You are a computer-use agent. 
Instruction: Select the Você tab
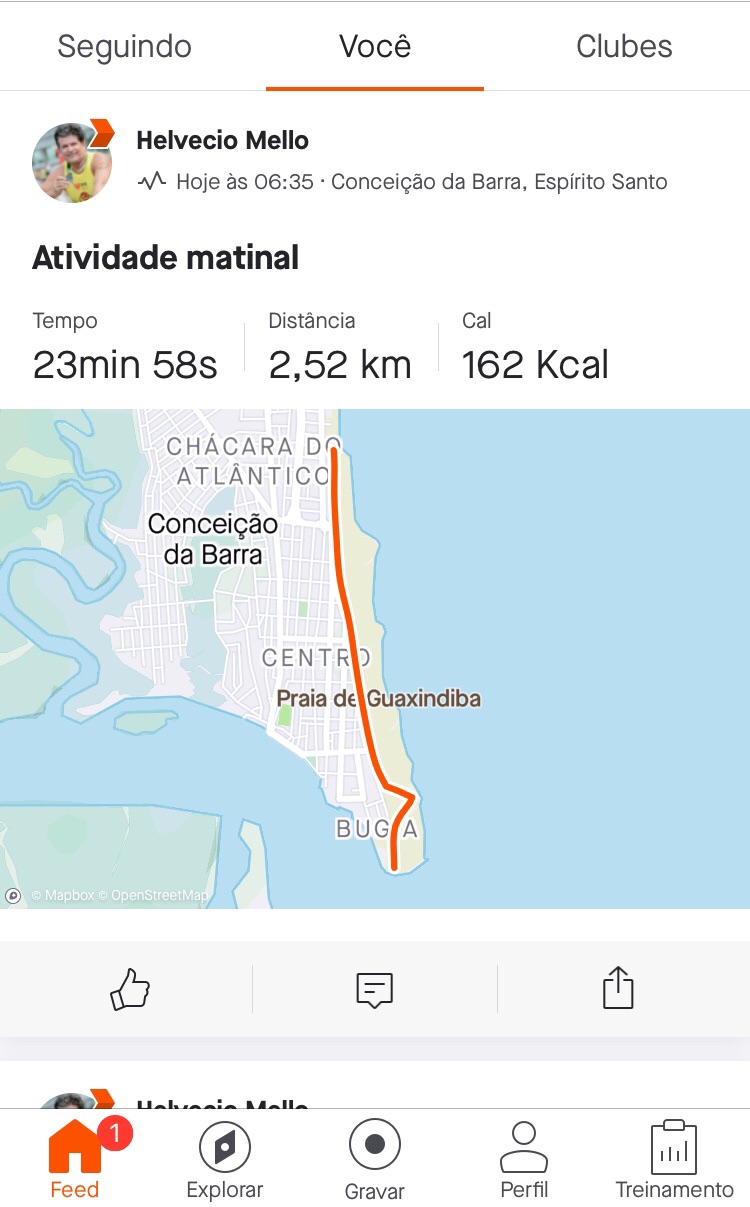tap(375, 46)
